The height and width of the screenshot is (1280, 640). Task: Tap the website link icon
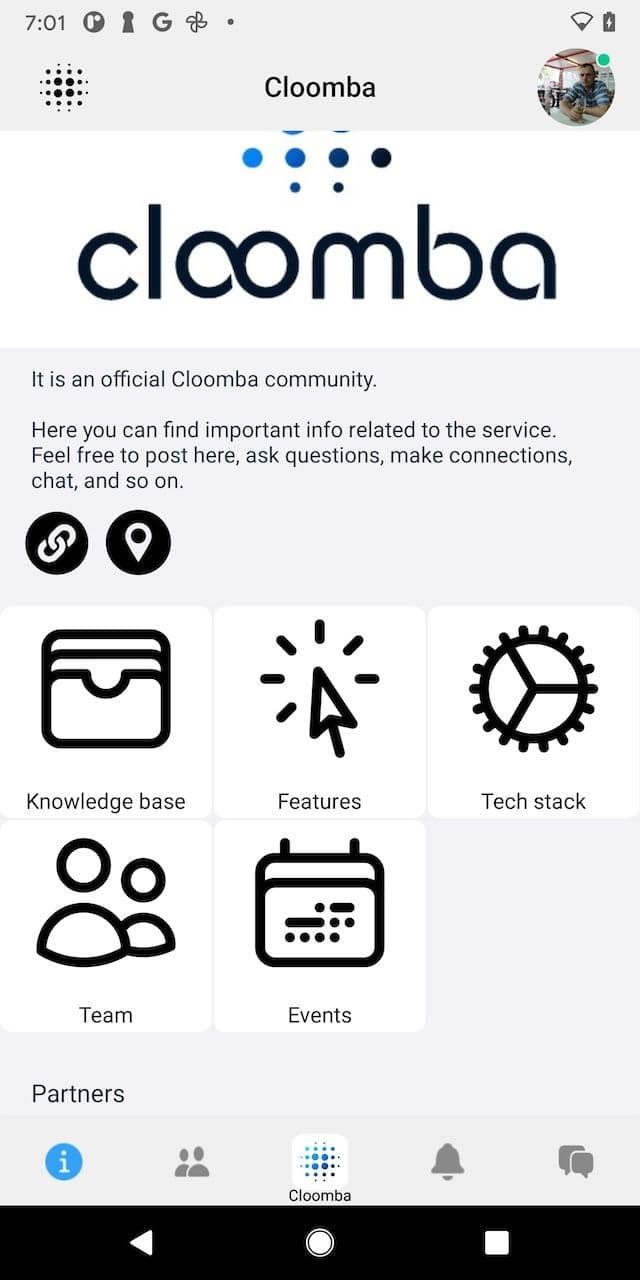point(57,542)
